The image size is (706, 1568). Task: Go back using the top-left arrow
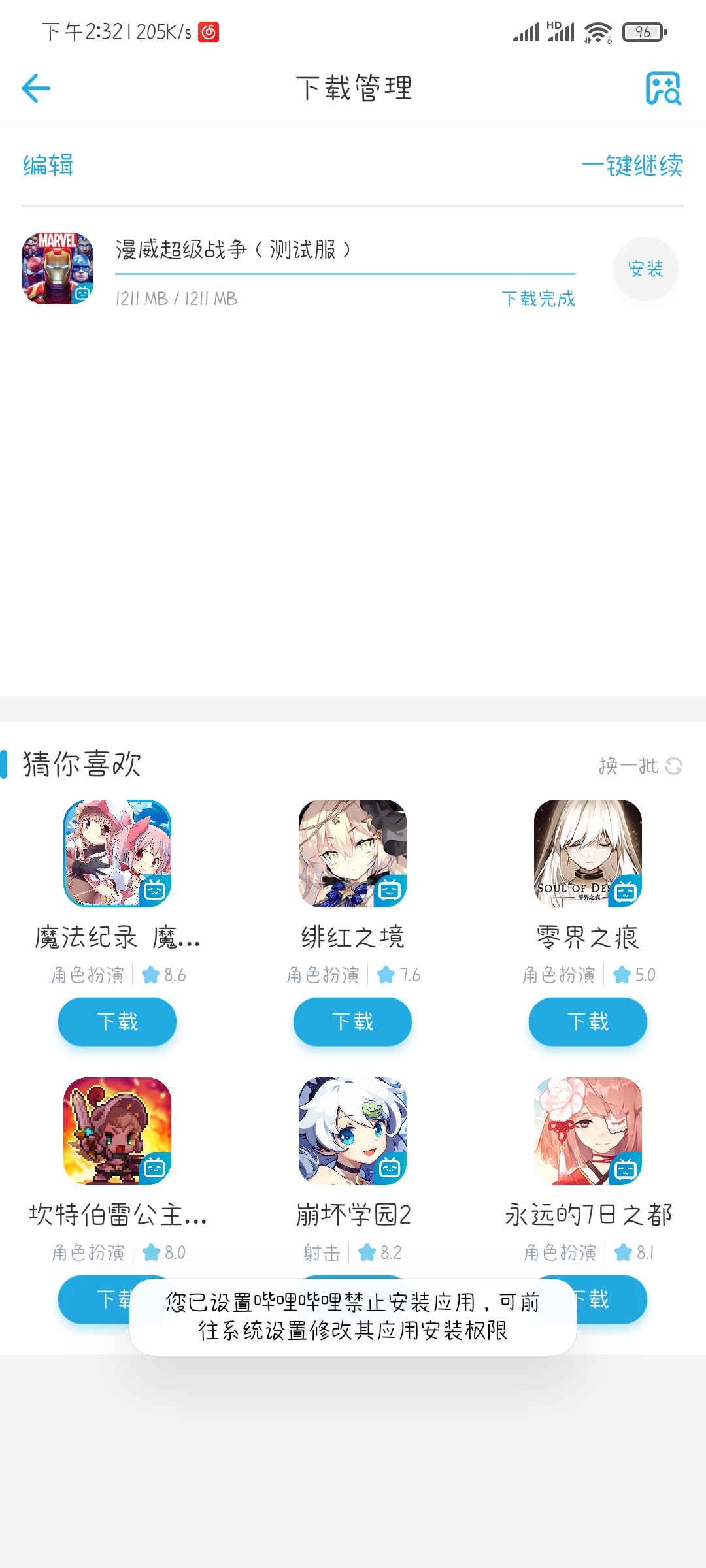click(36, 88)
